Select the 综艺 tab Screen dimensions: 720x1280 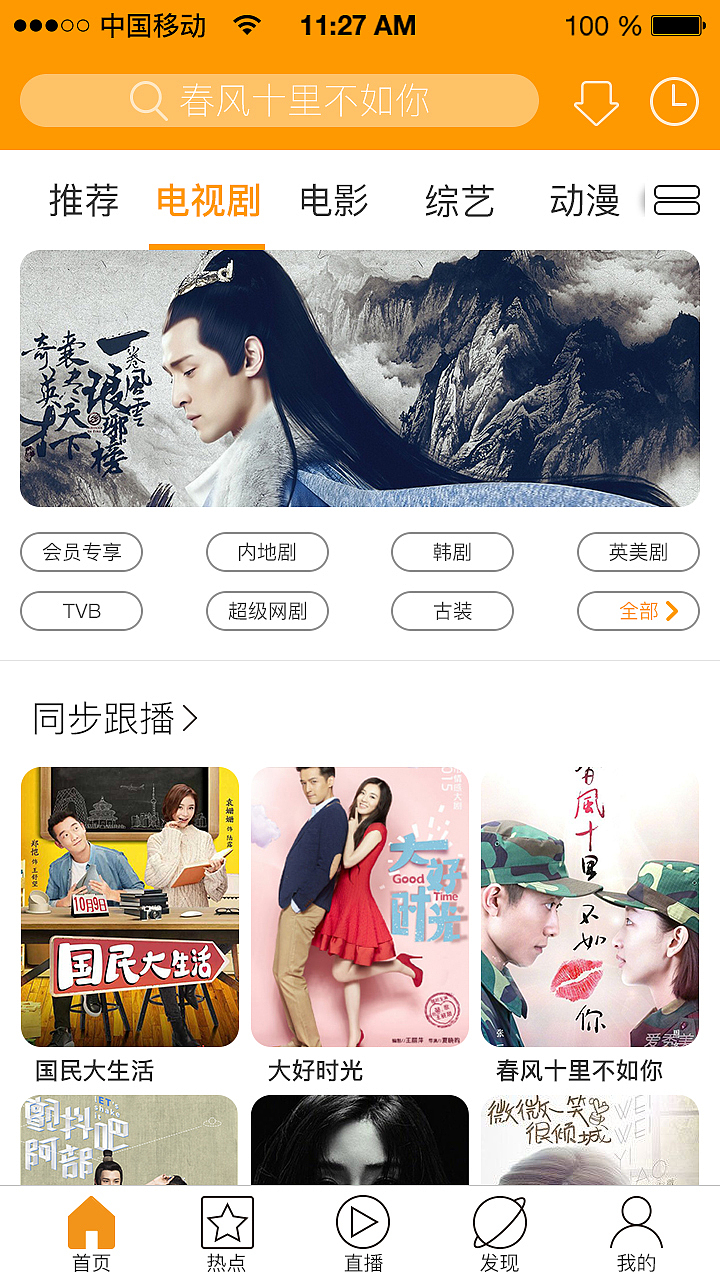click(x=459, y=201)
